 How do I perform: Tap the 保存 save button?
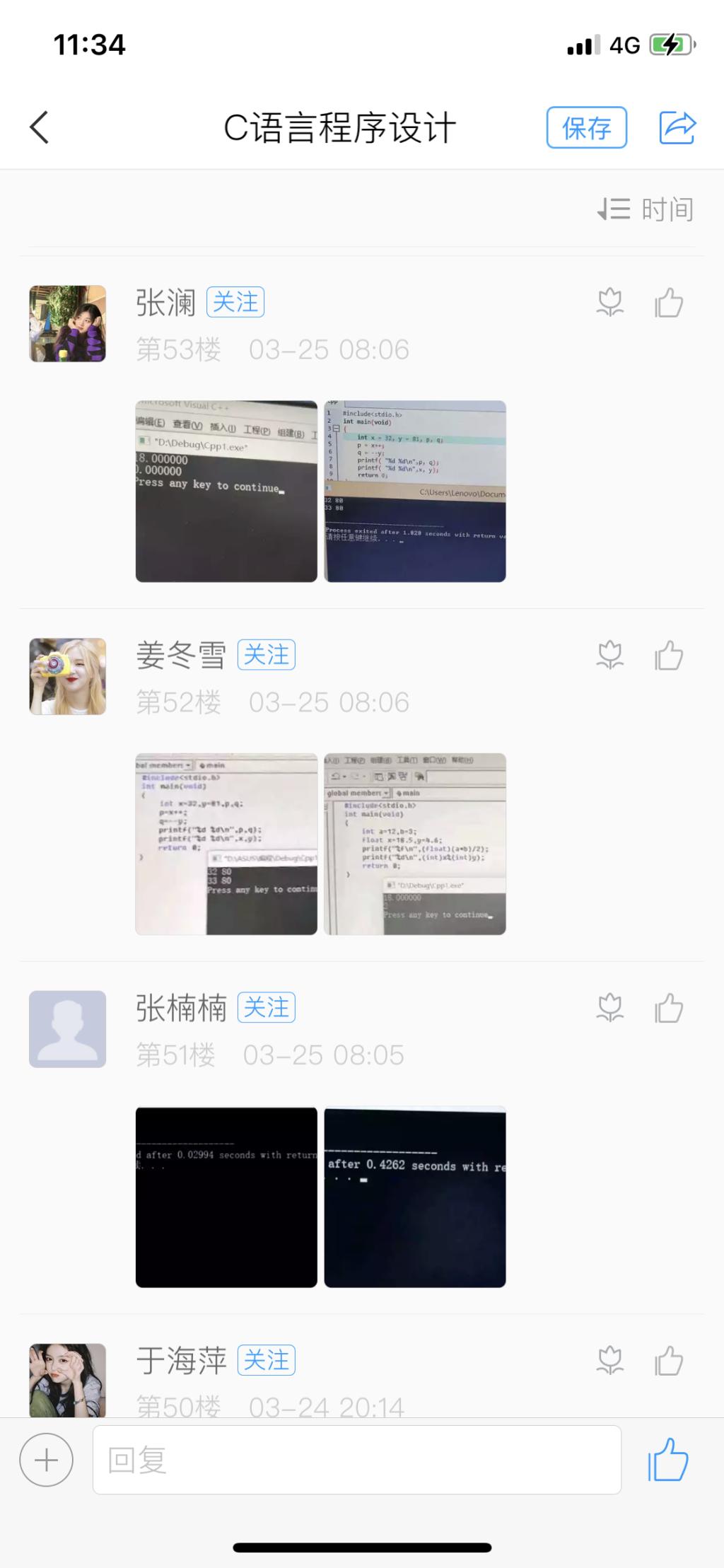(586, 128)
